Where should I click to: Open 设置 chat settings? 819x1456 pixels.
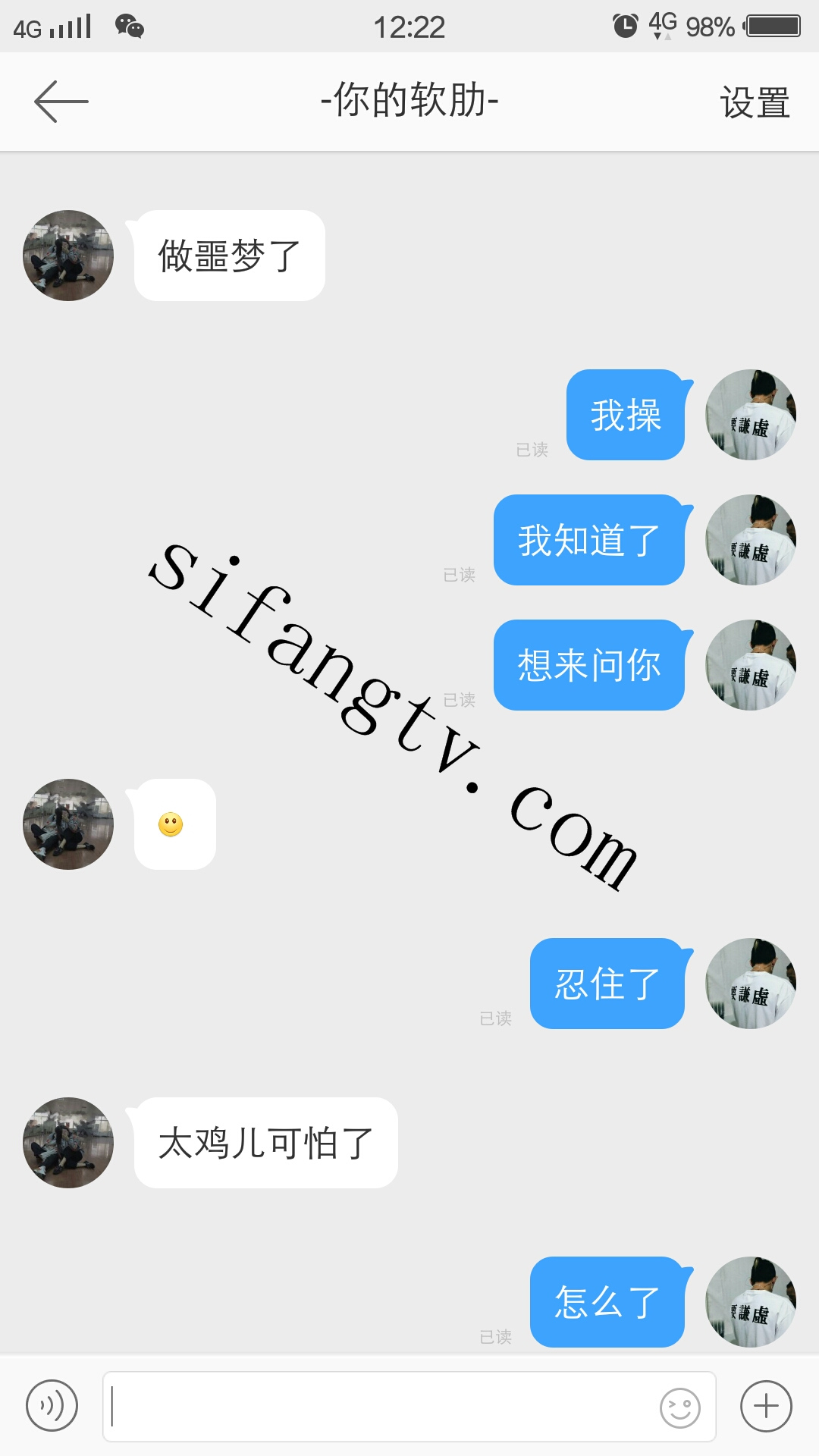point(755,102)
